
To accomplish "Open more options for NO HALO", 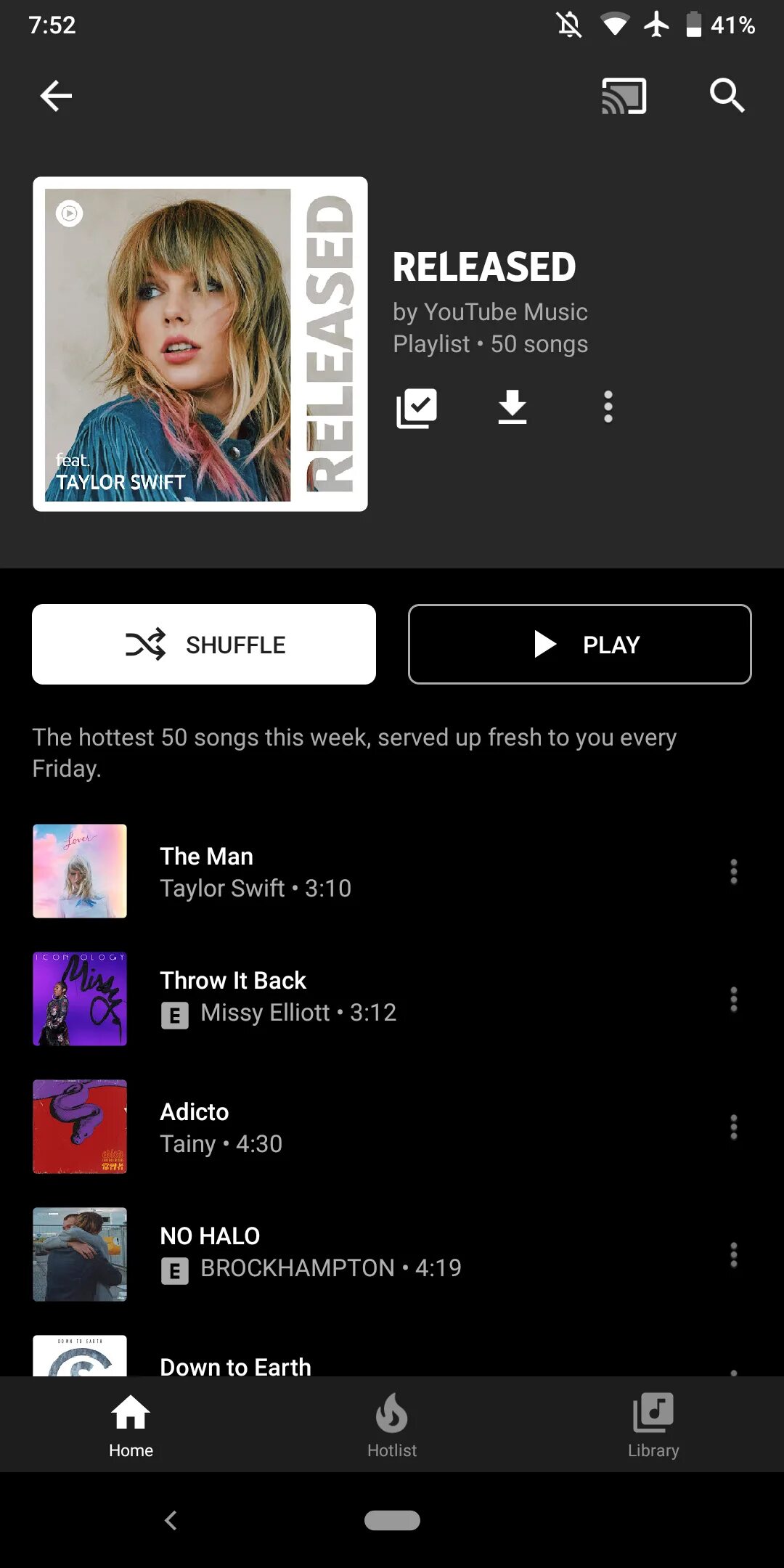I will (734, 1254).
